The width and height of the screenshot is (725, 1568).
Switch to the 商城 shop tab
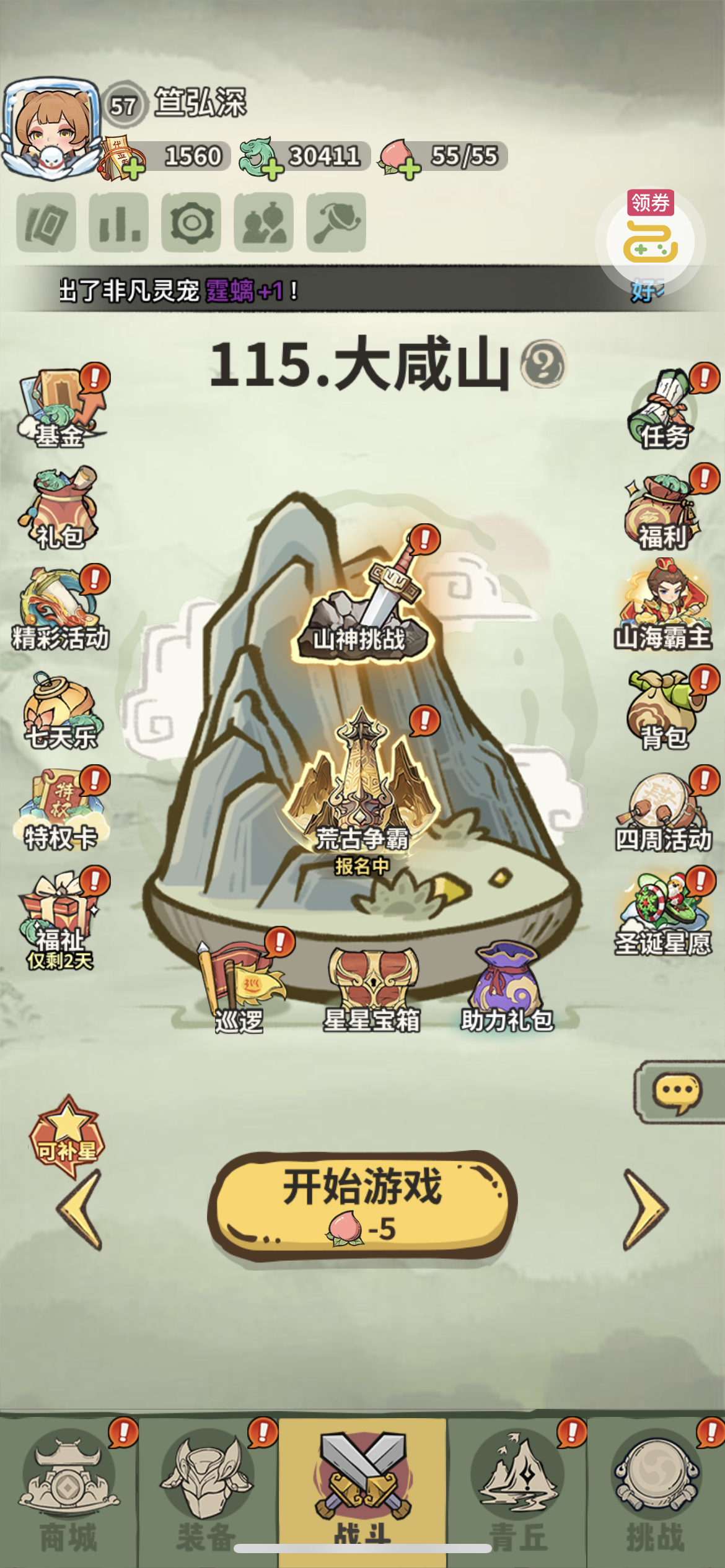tap(68, 1492)
